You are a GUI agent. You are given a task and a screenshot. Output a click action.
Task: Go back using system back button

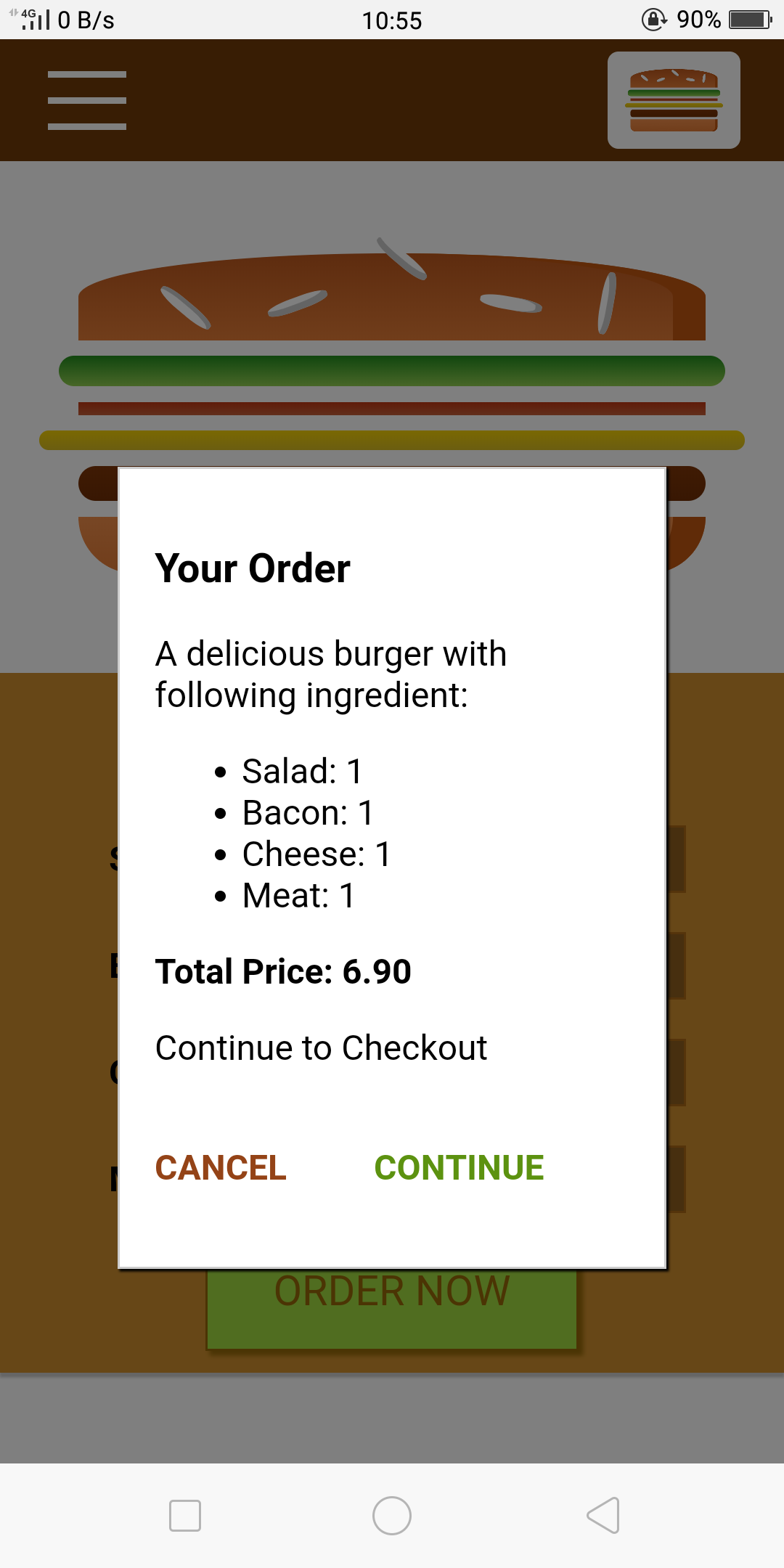603,1516
